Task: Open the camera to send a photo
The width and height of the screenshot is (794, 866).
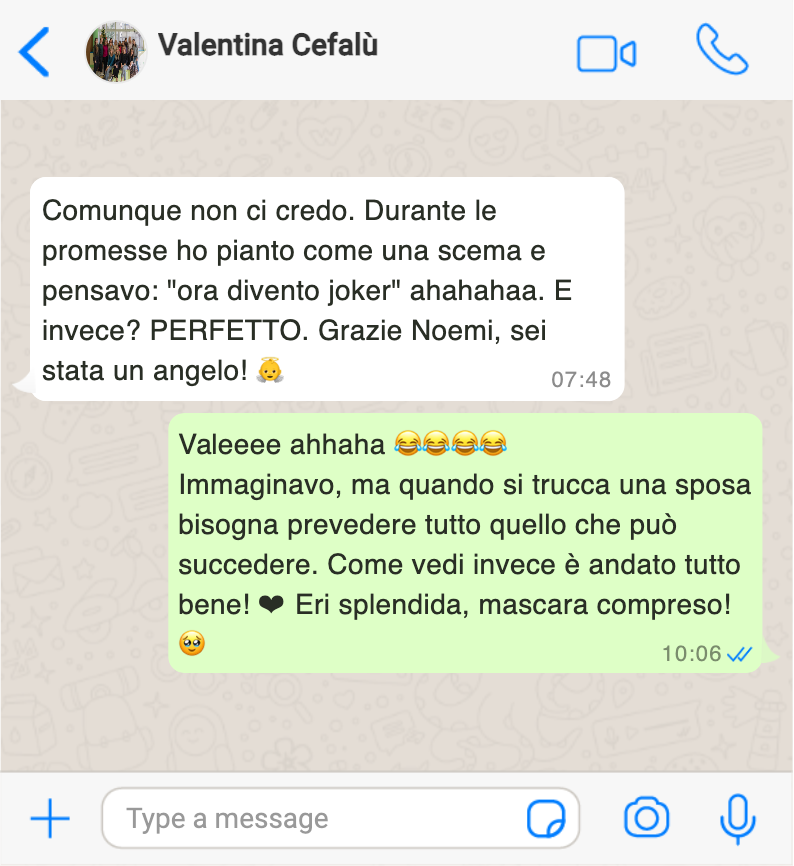Action: 646,819
